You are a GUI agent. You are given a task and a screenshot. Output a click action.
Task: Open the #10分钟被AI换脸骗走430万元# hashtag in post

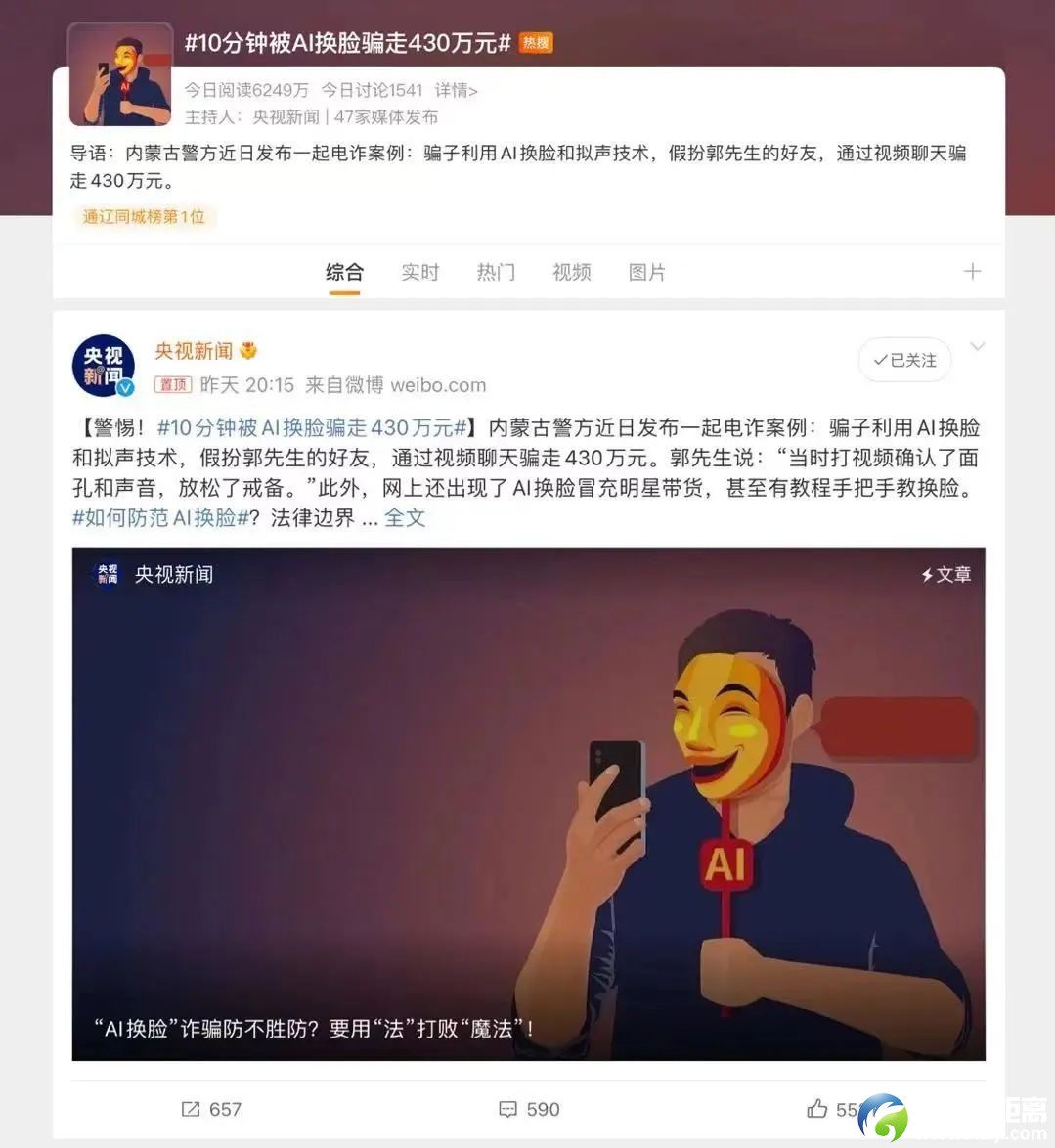click(312, 427)
